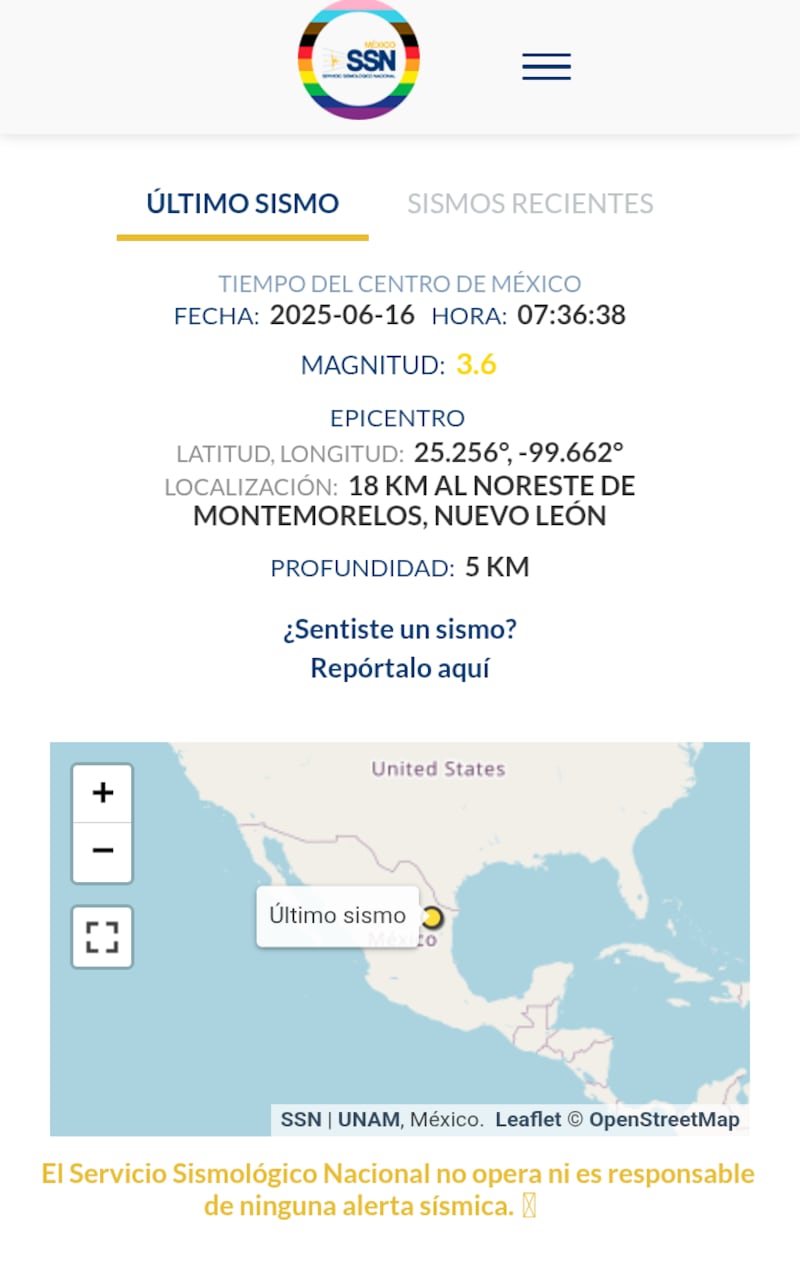
Task: Tap the yellow epicenter marker on map
Action: click(432, 917)
